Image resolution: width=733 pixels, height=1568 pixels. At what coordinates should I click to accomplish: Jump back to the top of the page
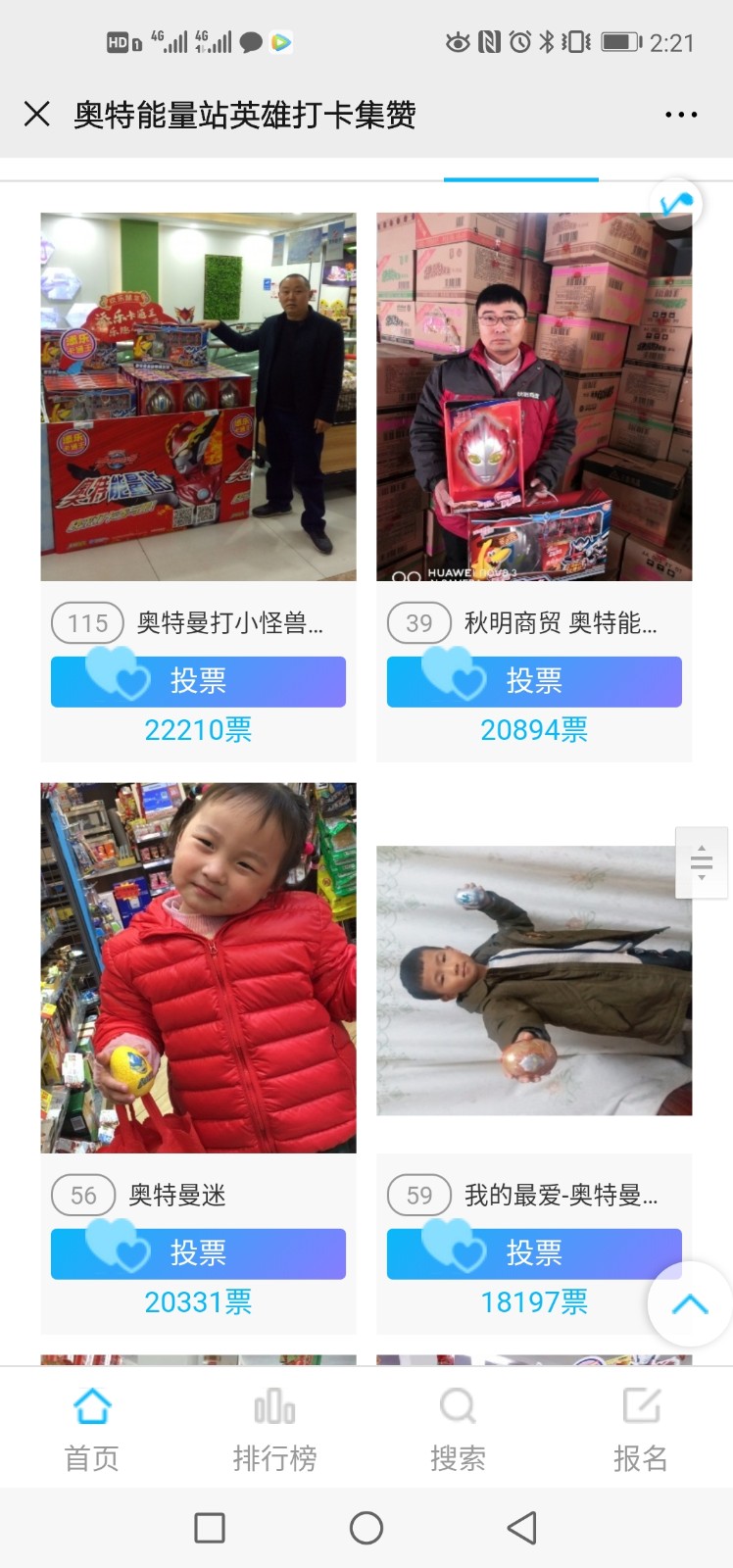point(690,1304)
